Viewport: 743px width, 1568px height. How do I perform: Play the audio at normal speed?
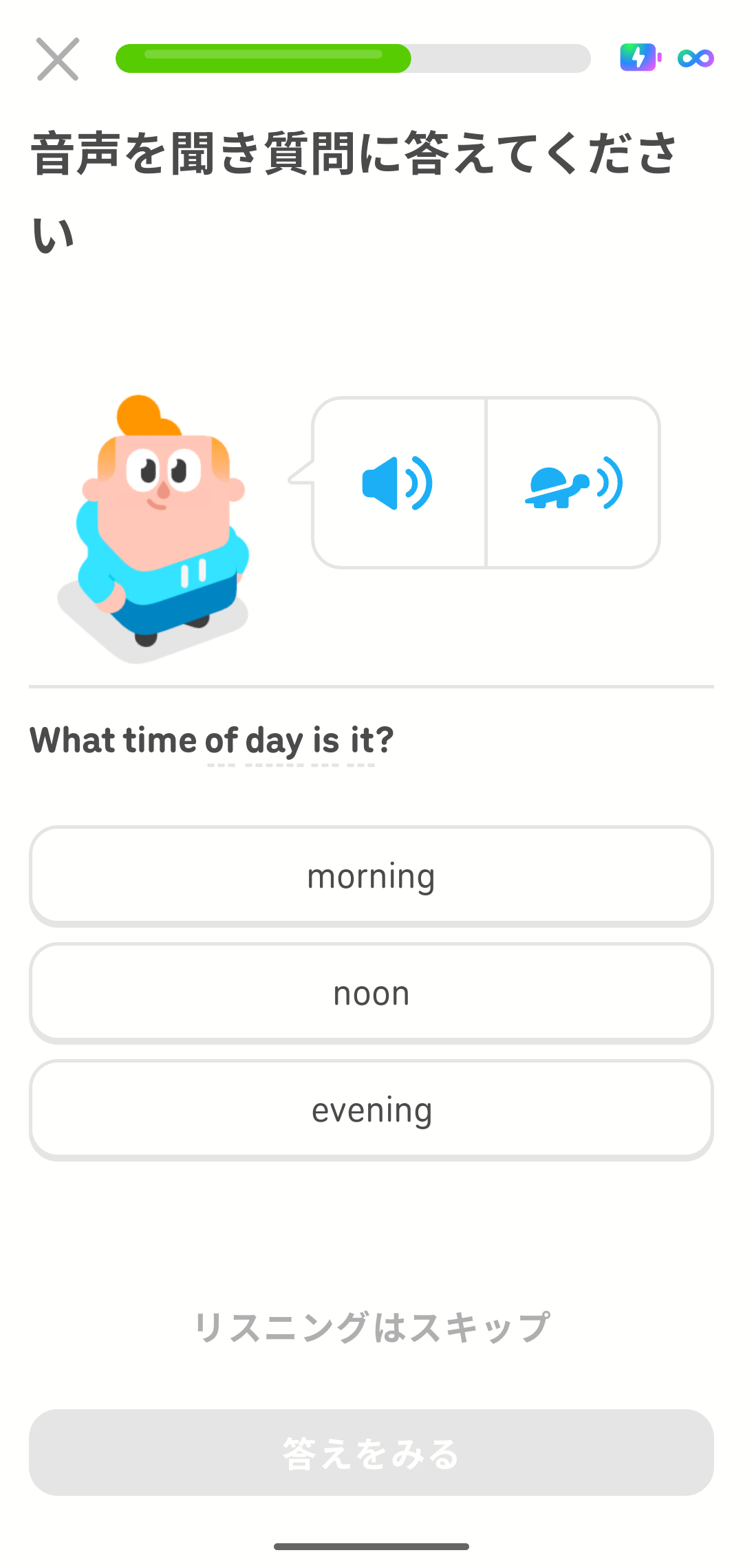click(x=399, y=483)
